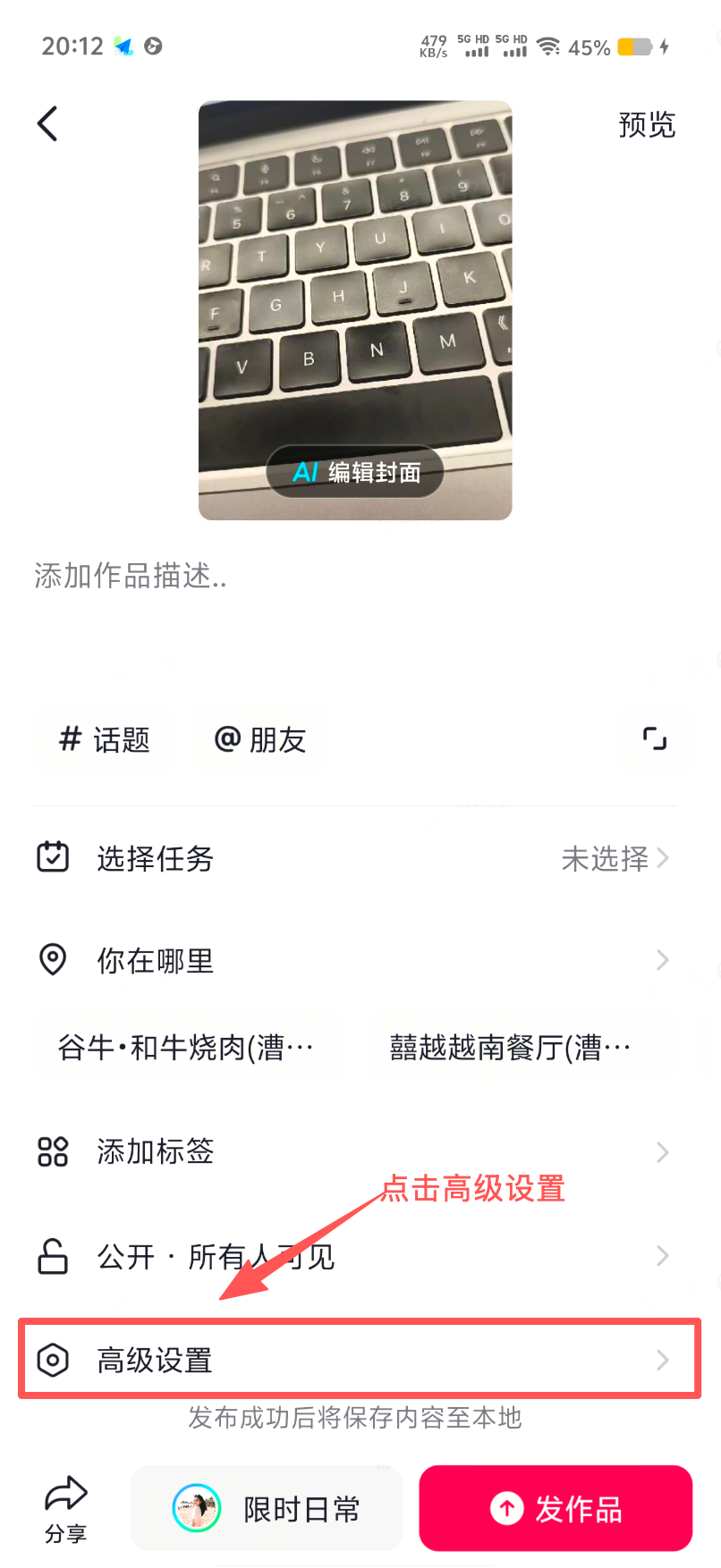Tap the hashtag icon to add 话题
721x1568 pixels.
[x=70, y=739]
